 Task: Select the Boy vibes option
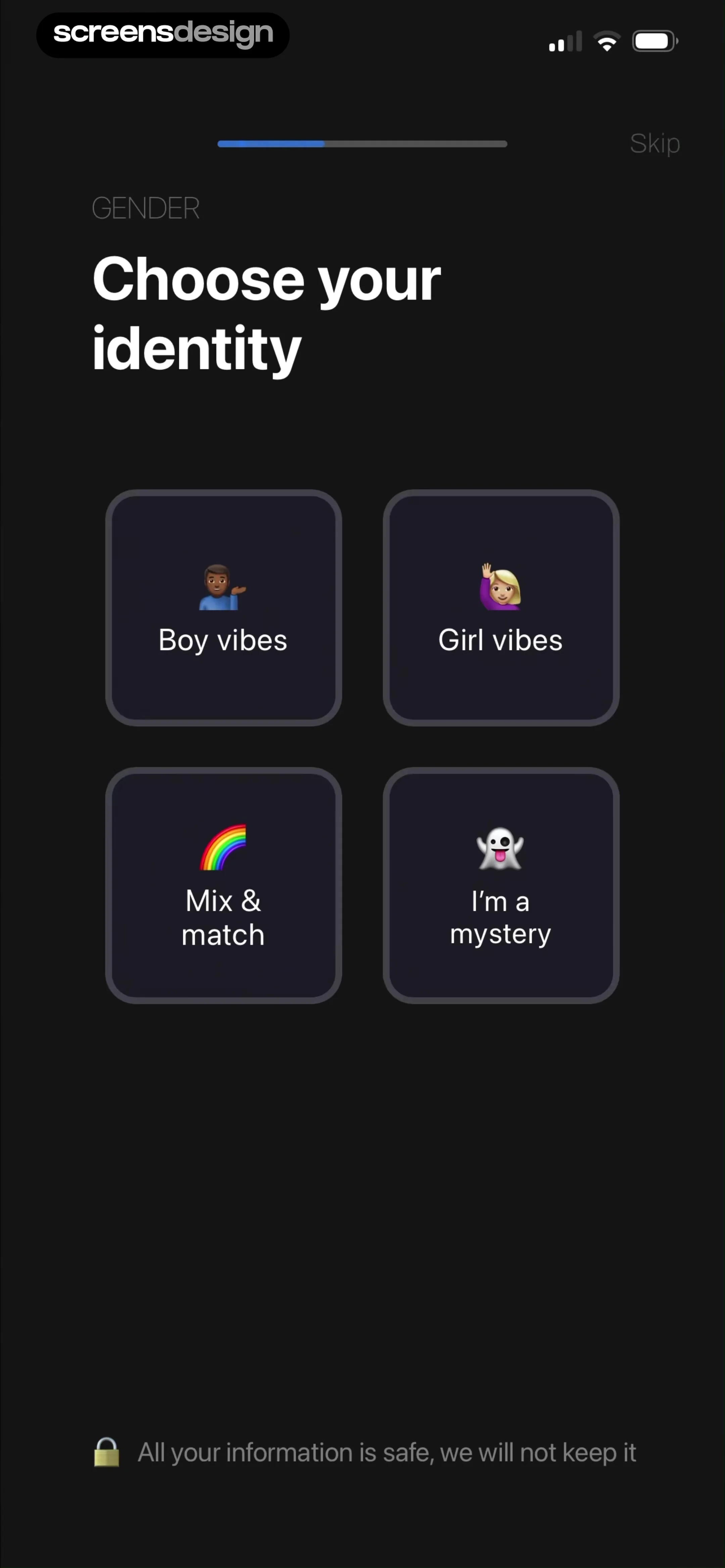tap(224, 607)
